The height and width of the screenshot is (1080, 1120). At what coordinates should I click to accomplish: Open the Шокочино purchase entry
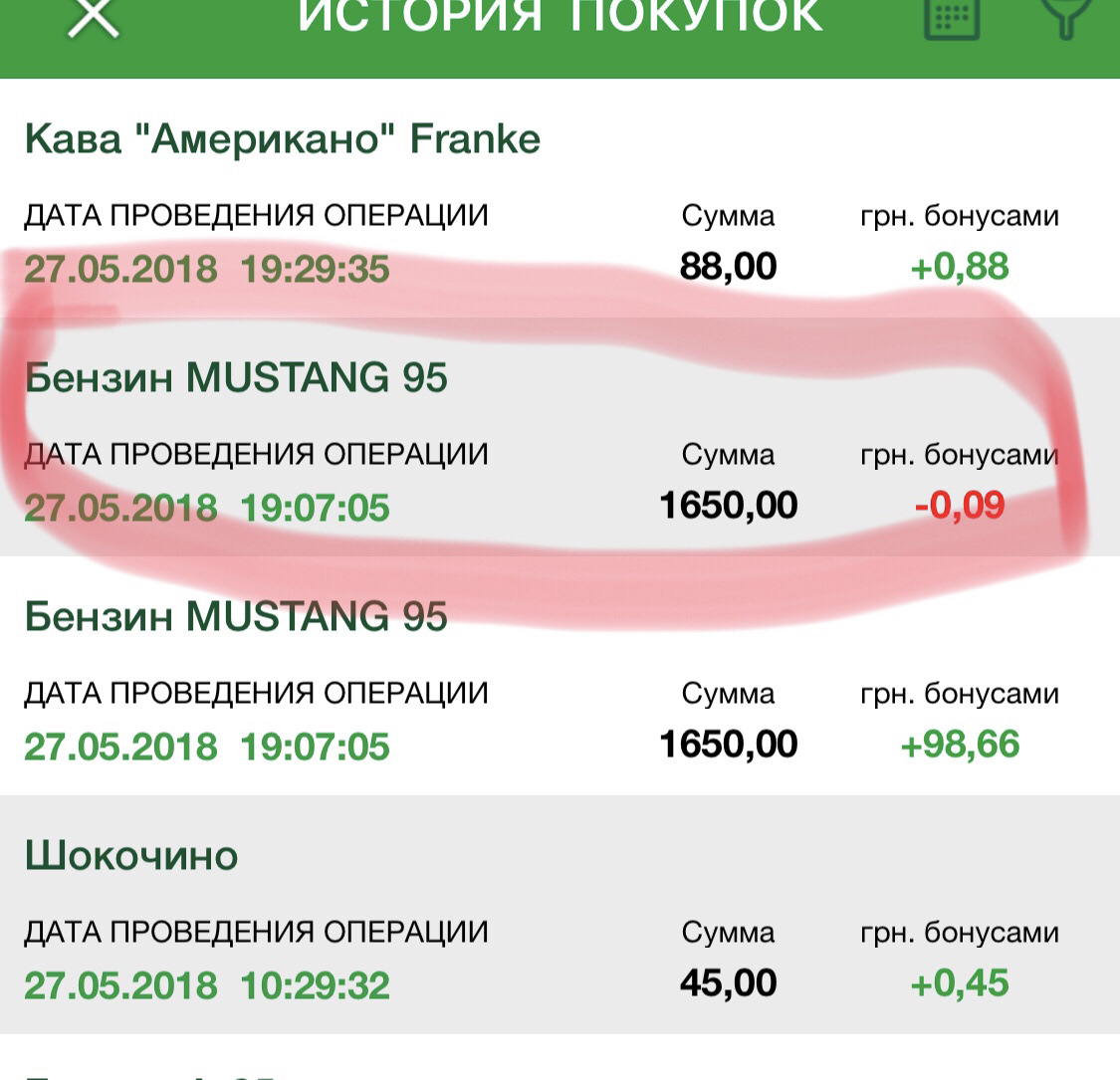[560, 915]
